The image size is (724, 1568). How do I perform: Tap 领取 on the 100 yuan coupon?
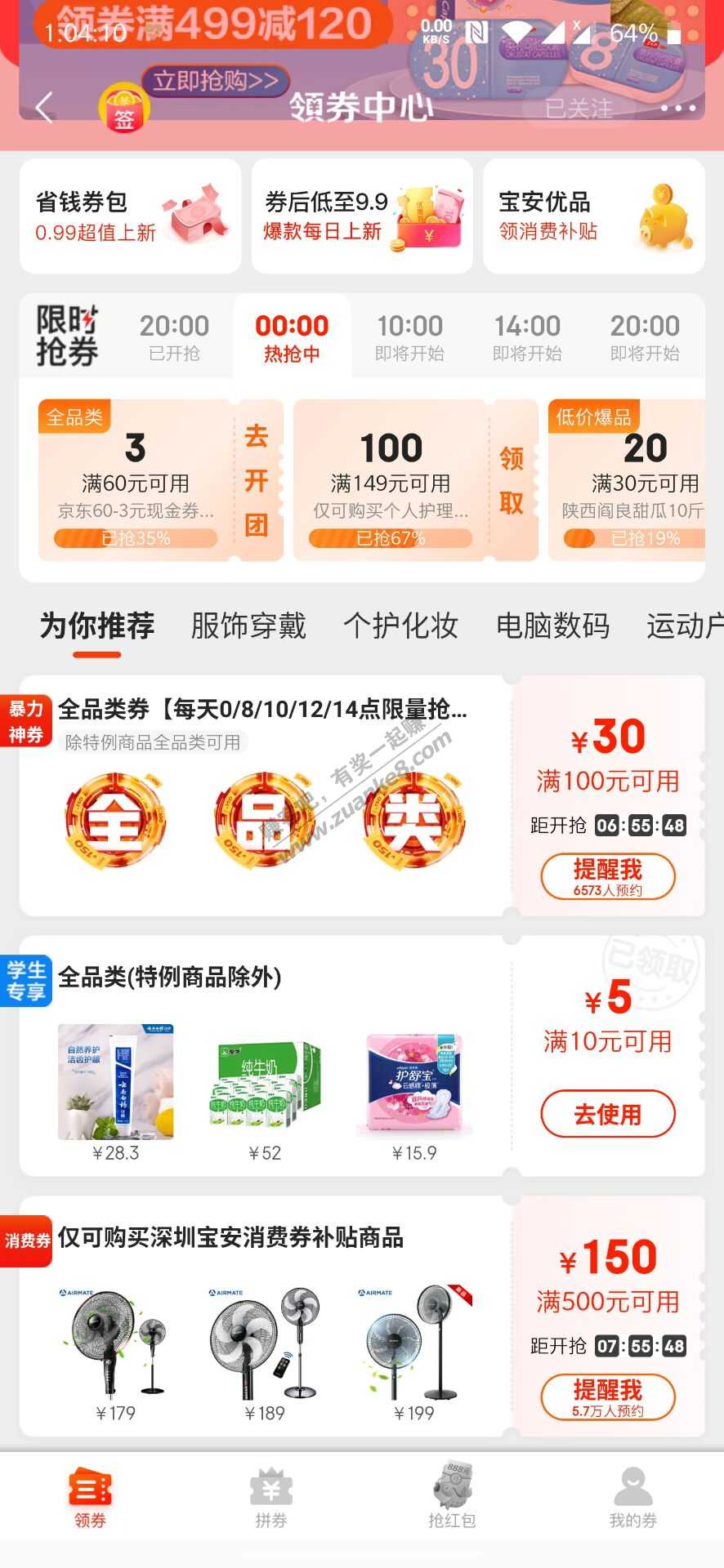[x=512, y=480]
